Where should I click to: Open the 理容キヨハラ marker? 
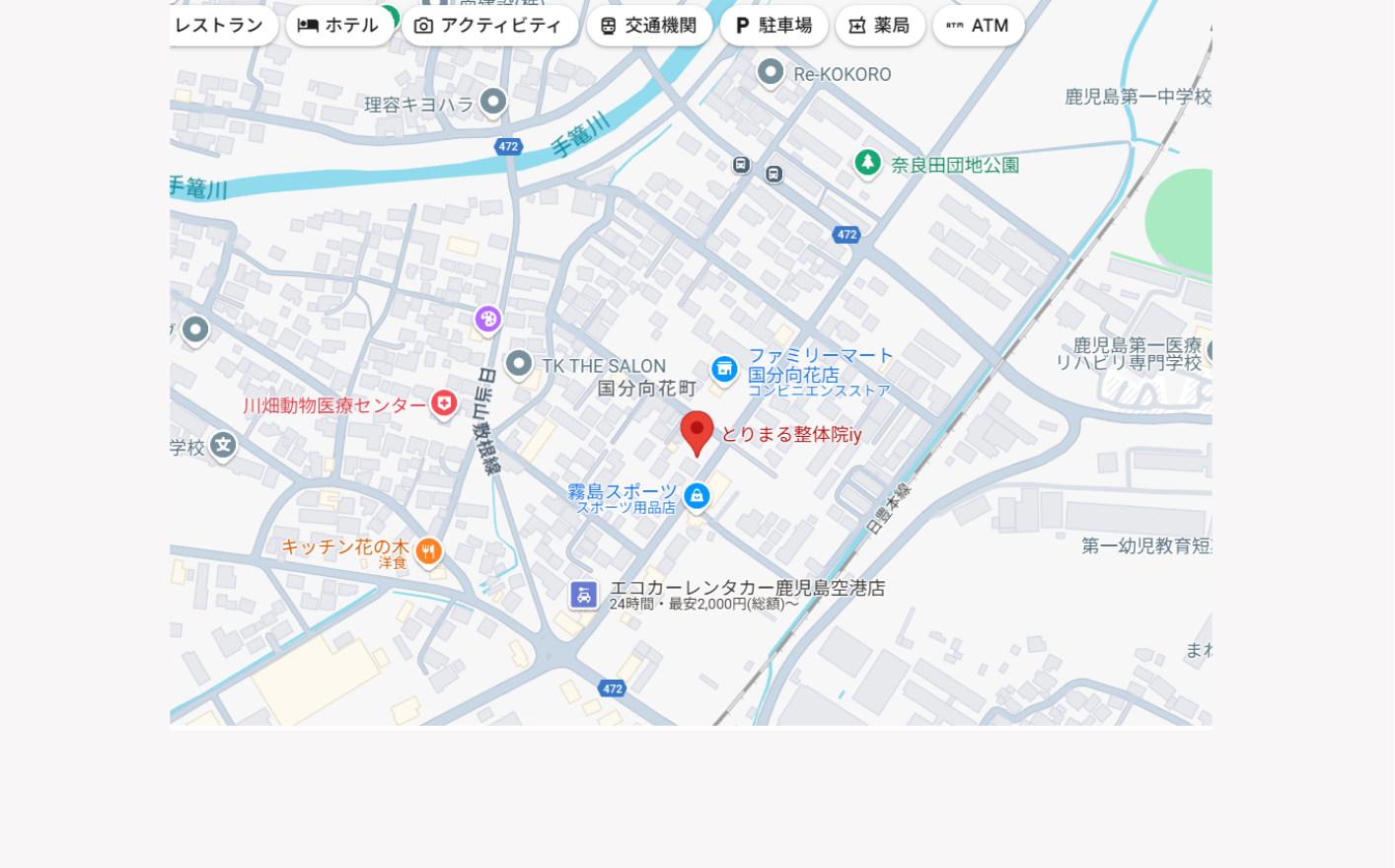click(493, 102)
